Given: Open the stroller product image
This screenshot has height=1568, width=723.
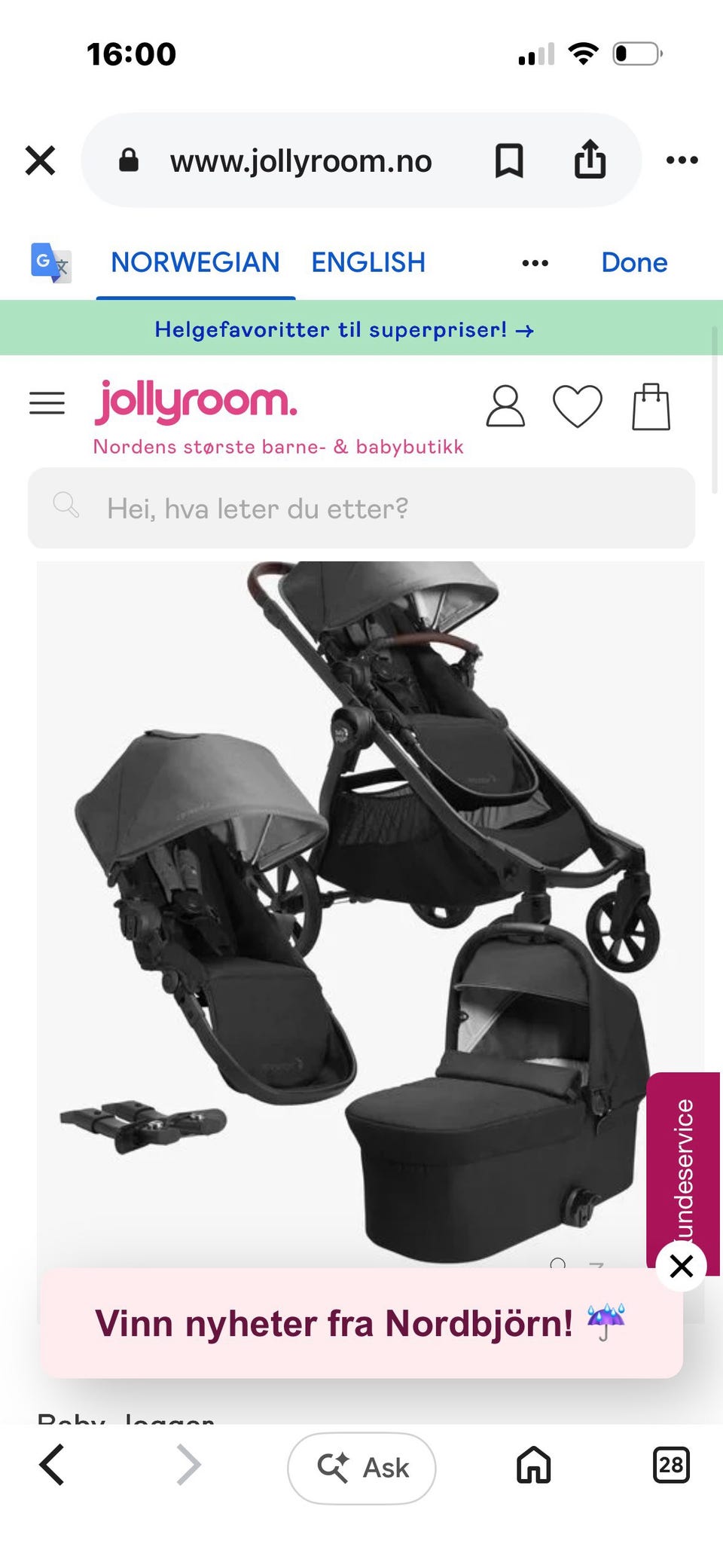Looking at the screenshot, I should [x=371, y=912].
